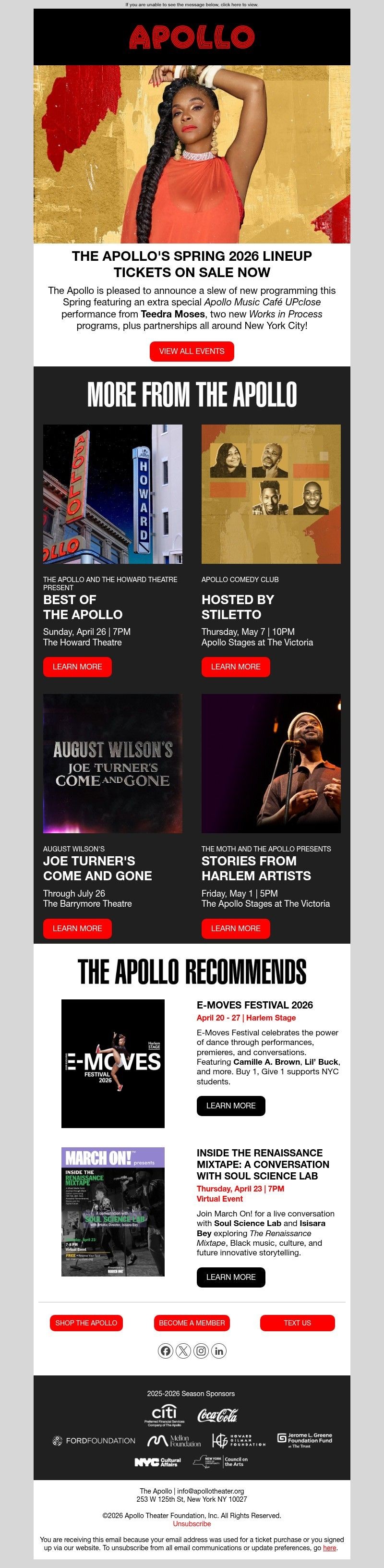Learn more about E-Moves Festival 2026
The height and width of the screenshot is (1568, 384).
pyautogui.click(x=231, y=1106)
